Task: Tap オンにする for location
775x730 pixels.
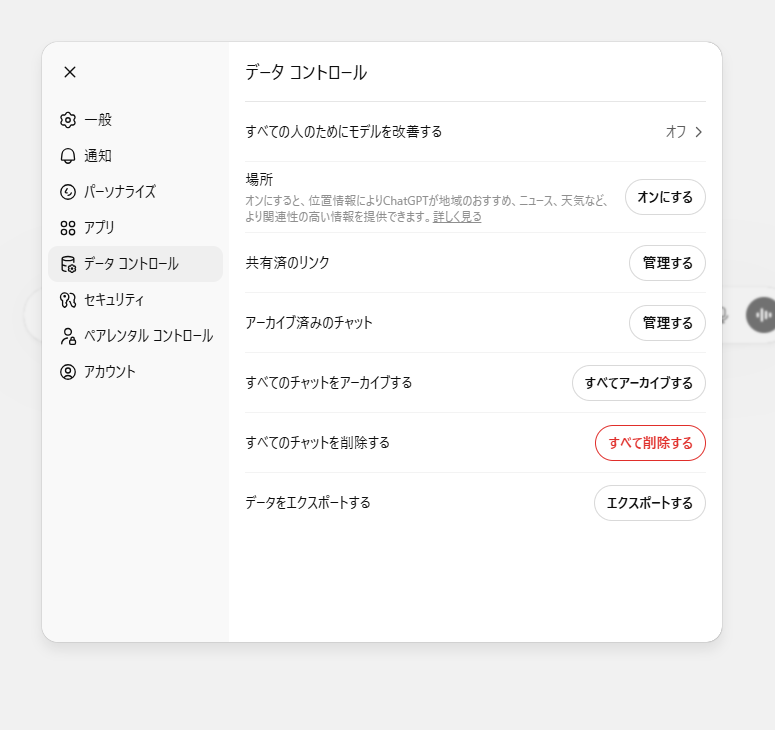Action: click(x=665, y=197)
